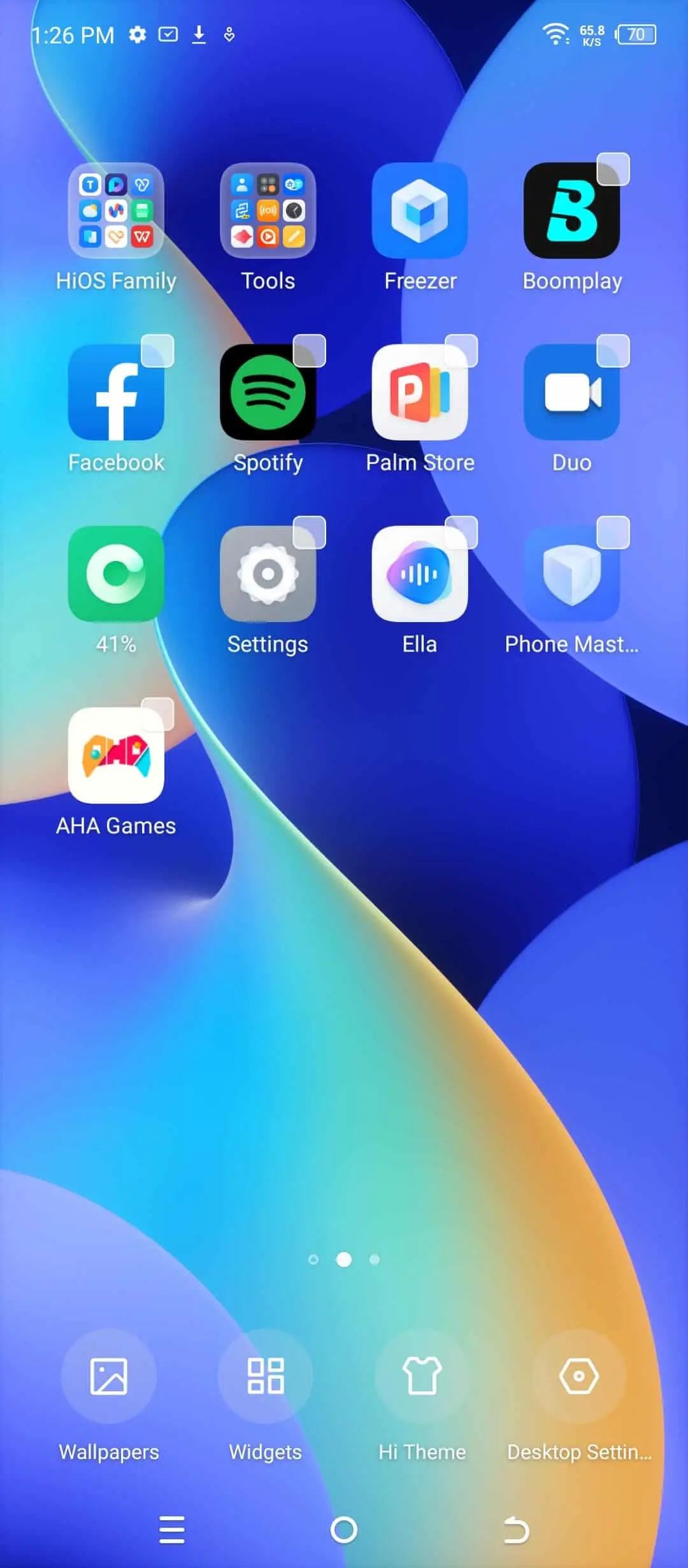
Task: Open Desktop Settings
Action: (578, 1376)
